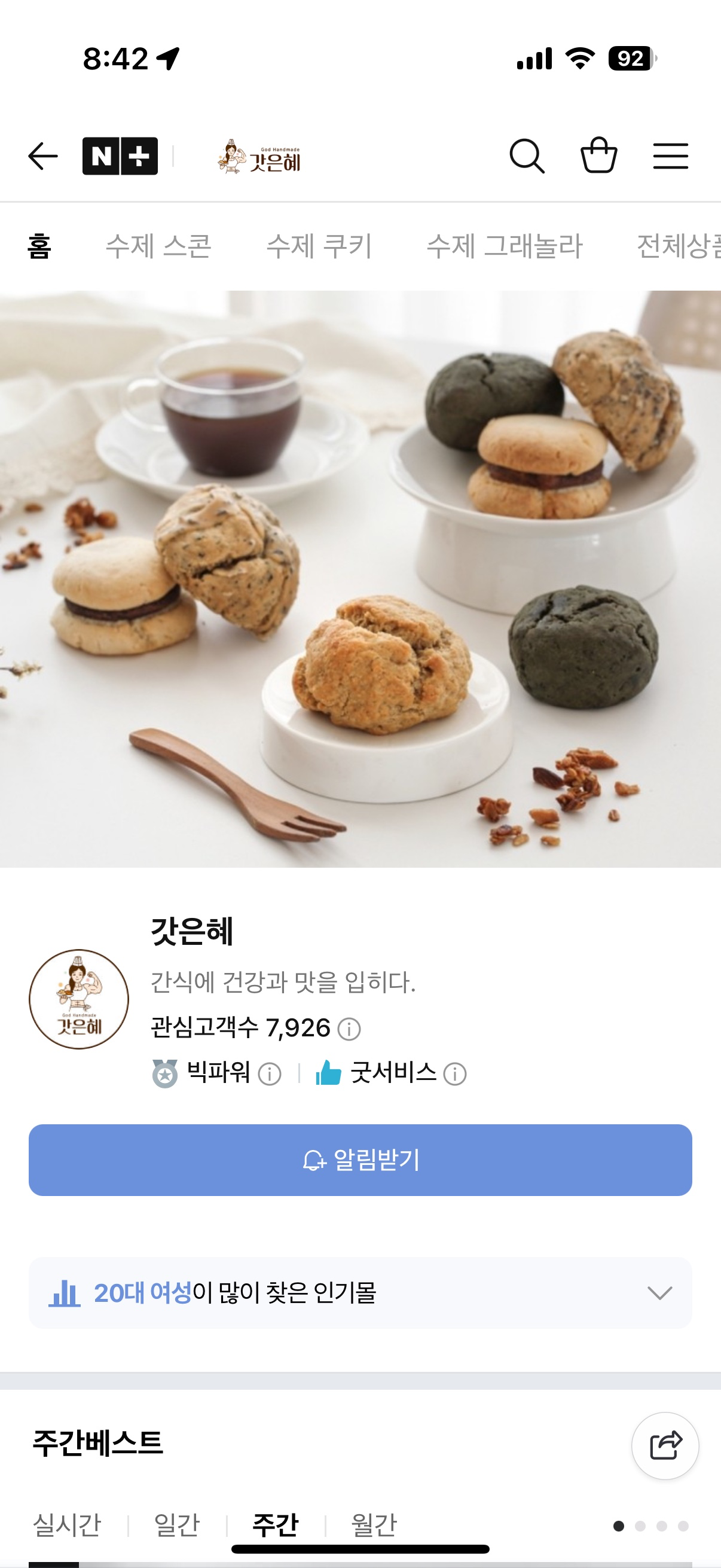Open the search magnifier icon
This screenshot has height=1568, width=721.
(526, 157)
